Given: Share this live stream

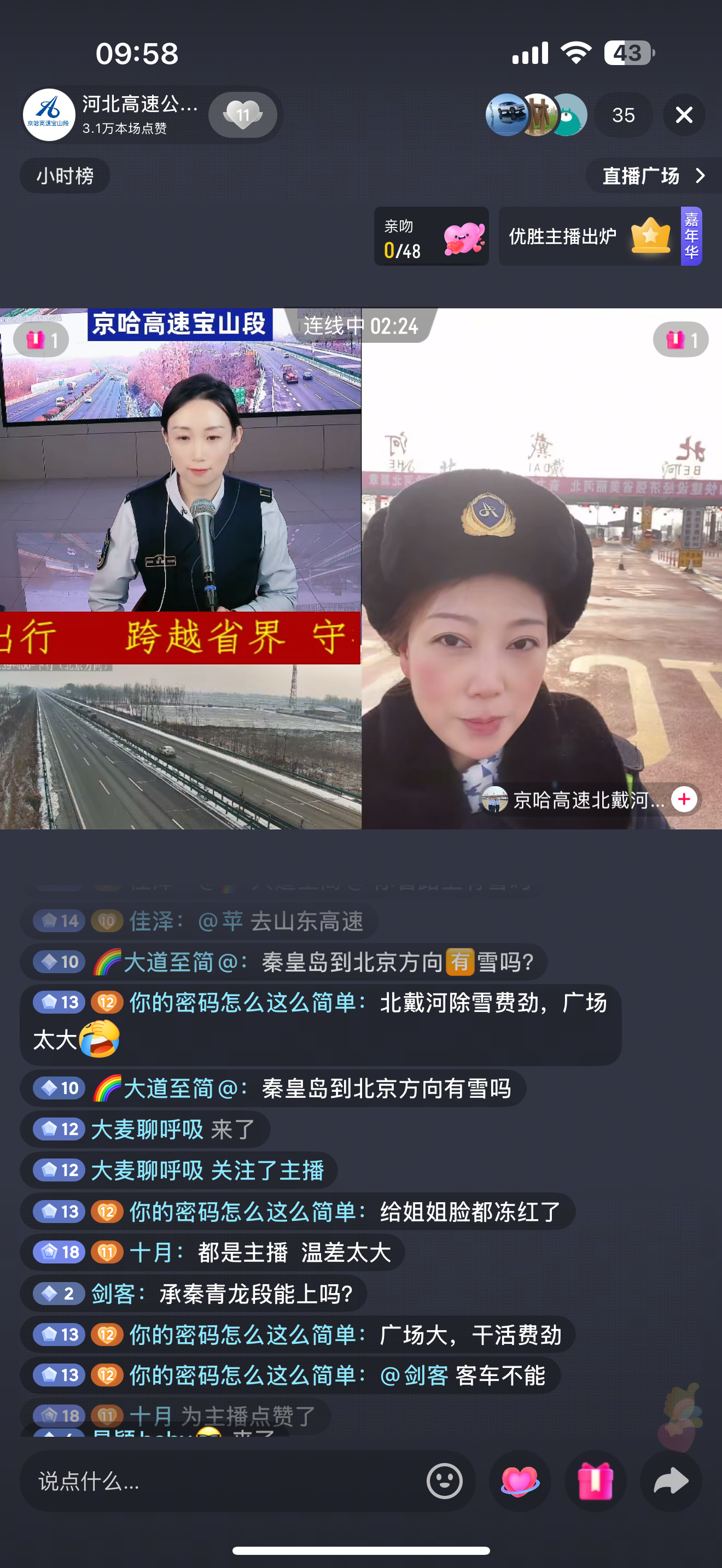Looking at the screenshot, I should [x=670, y=1481].
